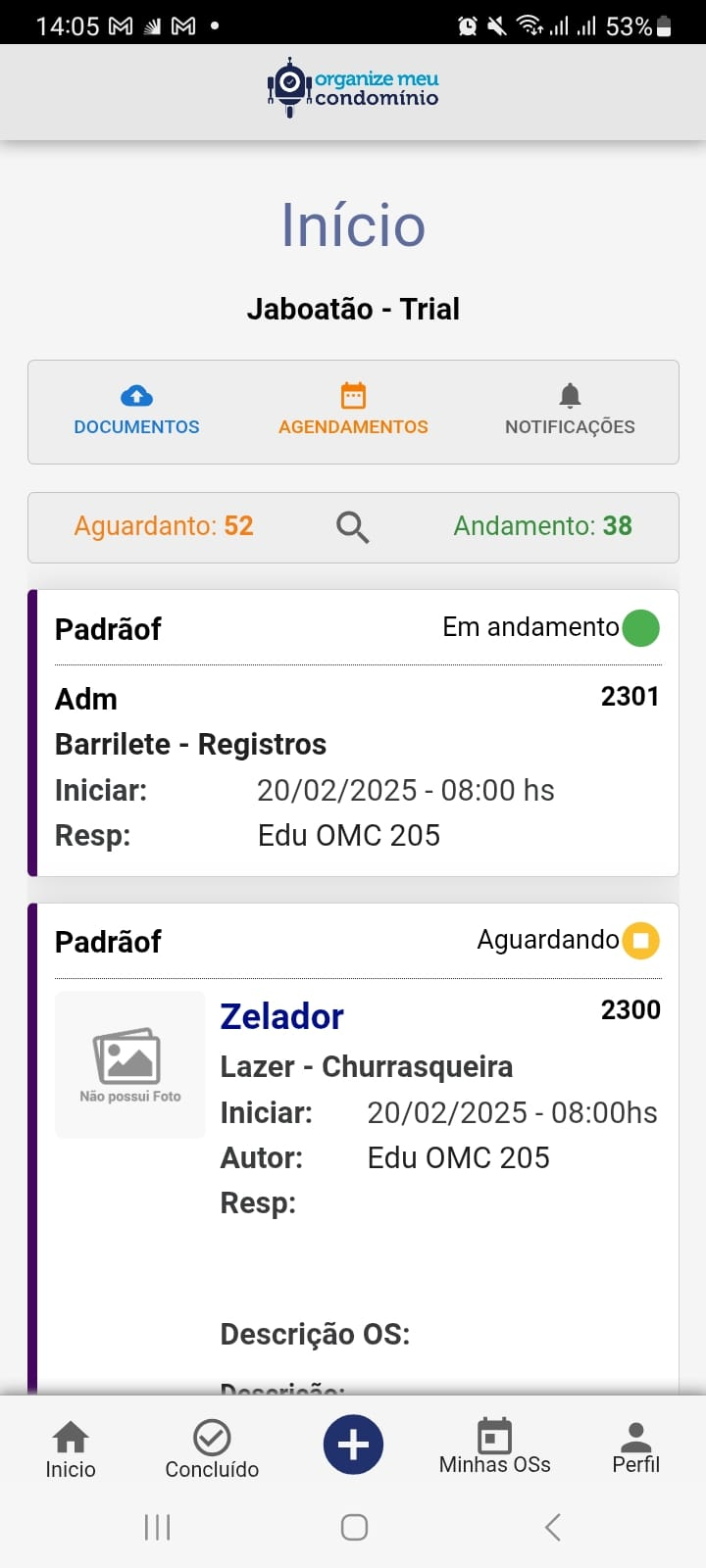Screen dimensions: 706x1568
Task: Open the Minhas OSs calendar icon
Action: coord(495,1433)
